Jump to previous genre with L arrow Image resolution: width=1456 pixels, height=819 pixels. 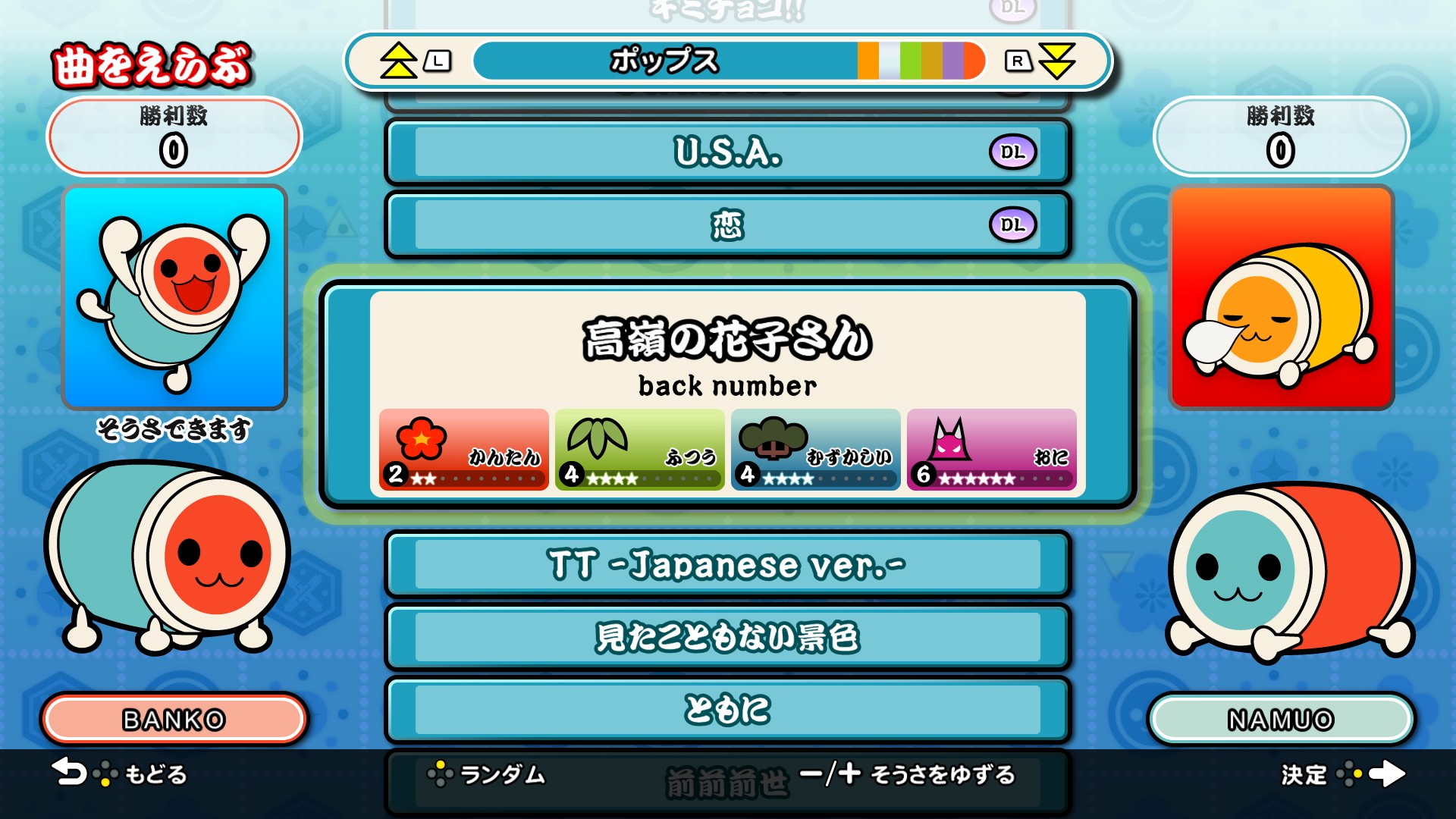click(415, 61)
